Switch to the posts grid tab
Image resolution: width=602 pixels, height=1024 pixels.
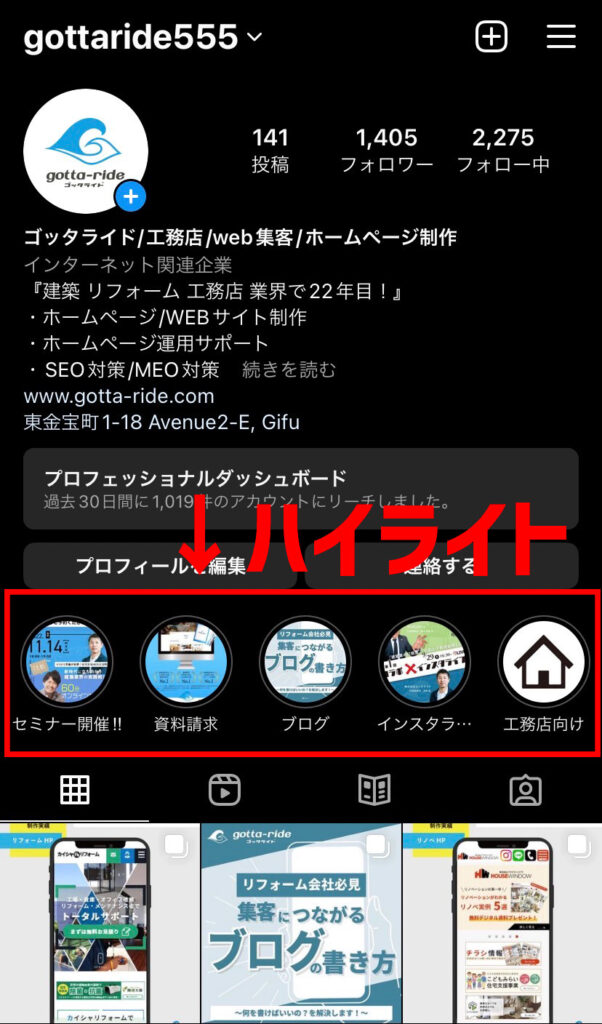[75, 790]
